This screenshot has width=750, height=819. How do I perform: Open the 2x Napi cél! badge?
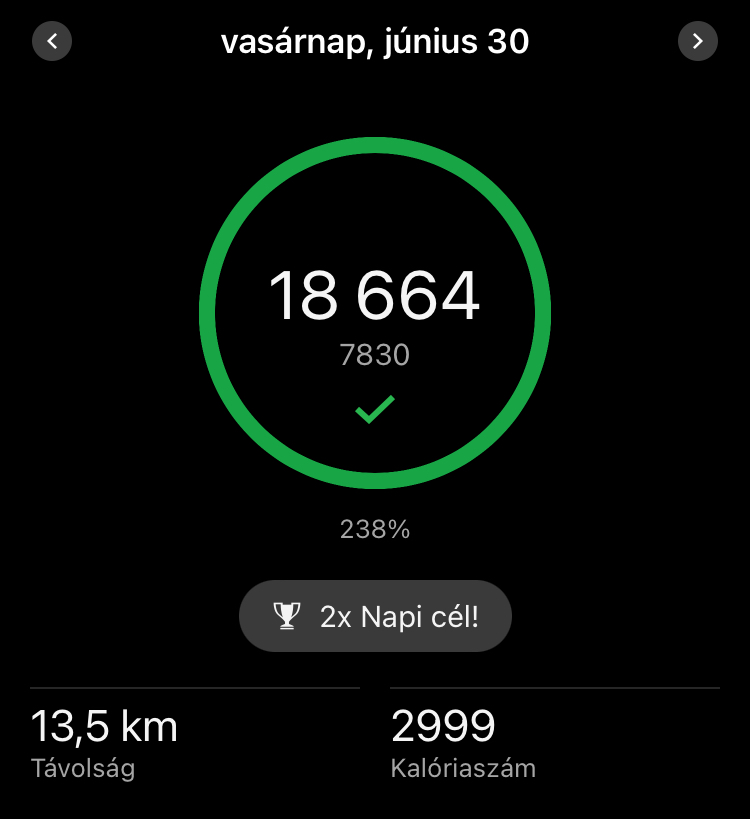coord(375,616)
